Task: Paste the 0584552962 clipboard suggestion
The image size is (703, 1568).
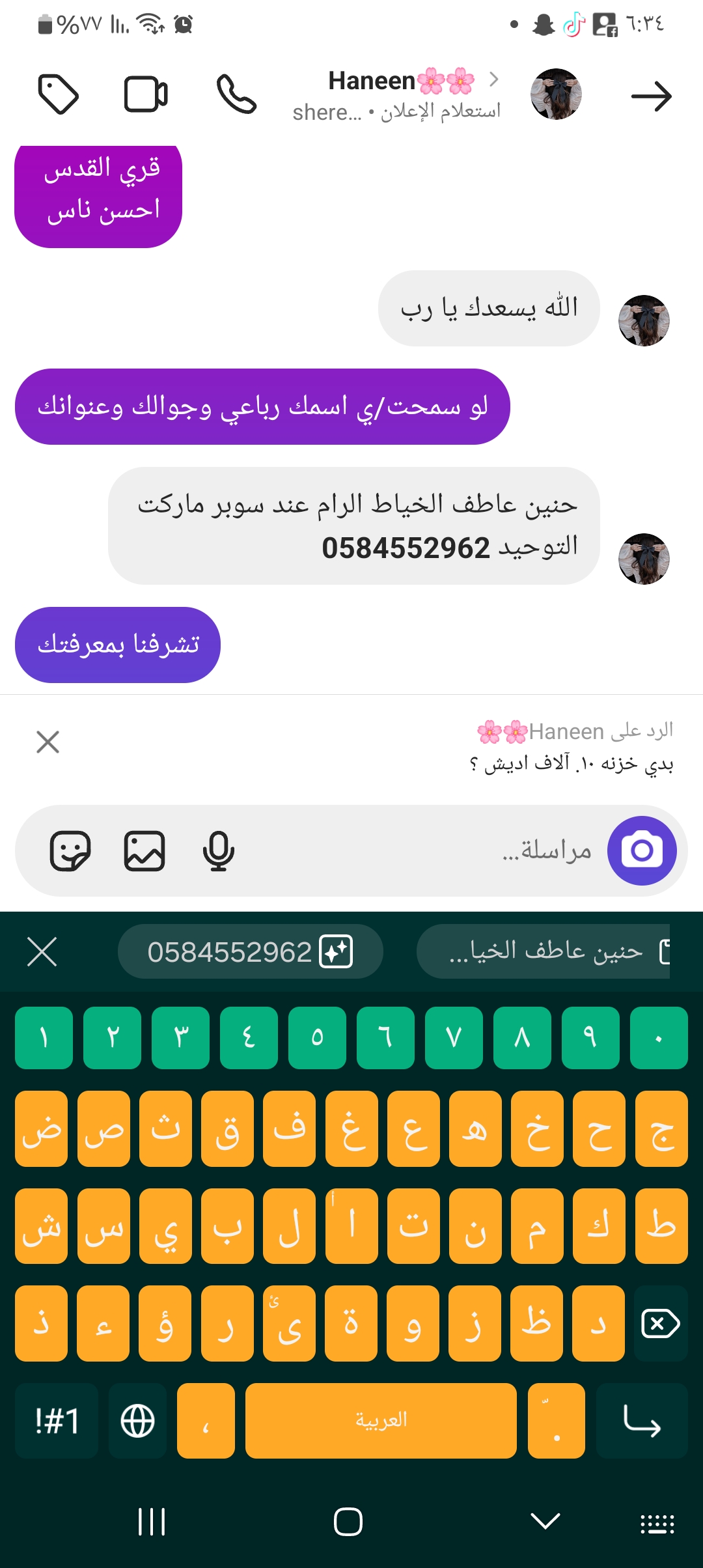Action: coord(250,952)
